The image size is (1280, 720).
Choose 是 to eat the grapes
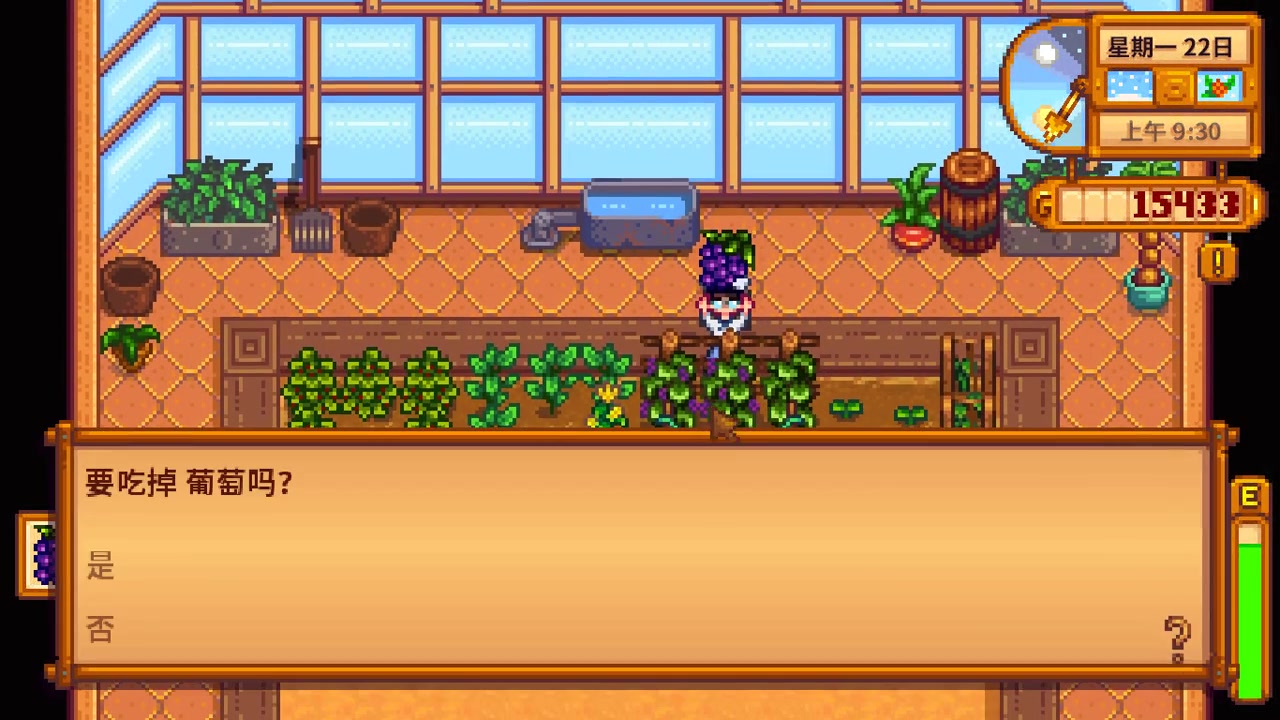tap(101, 566)
